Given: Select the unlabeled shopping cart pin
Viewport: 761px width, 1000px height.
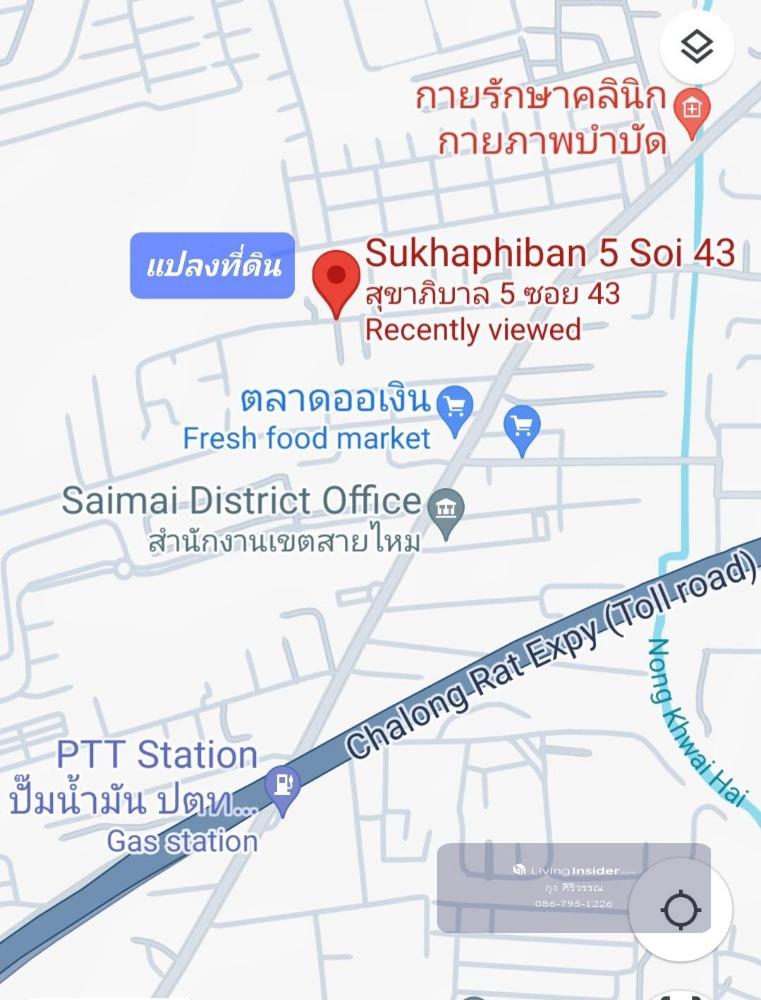Looking at the screenshot, I should click(x=521, y=428).
